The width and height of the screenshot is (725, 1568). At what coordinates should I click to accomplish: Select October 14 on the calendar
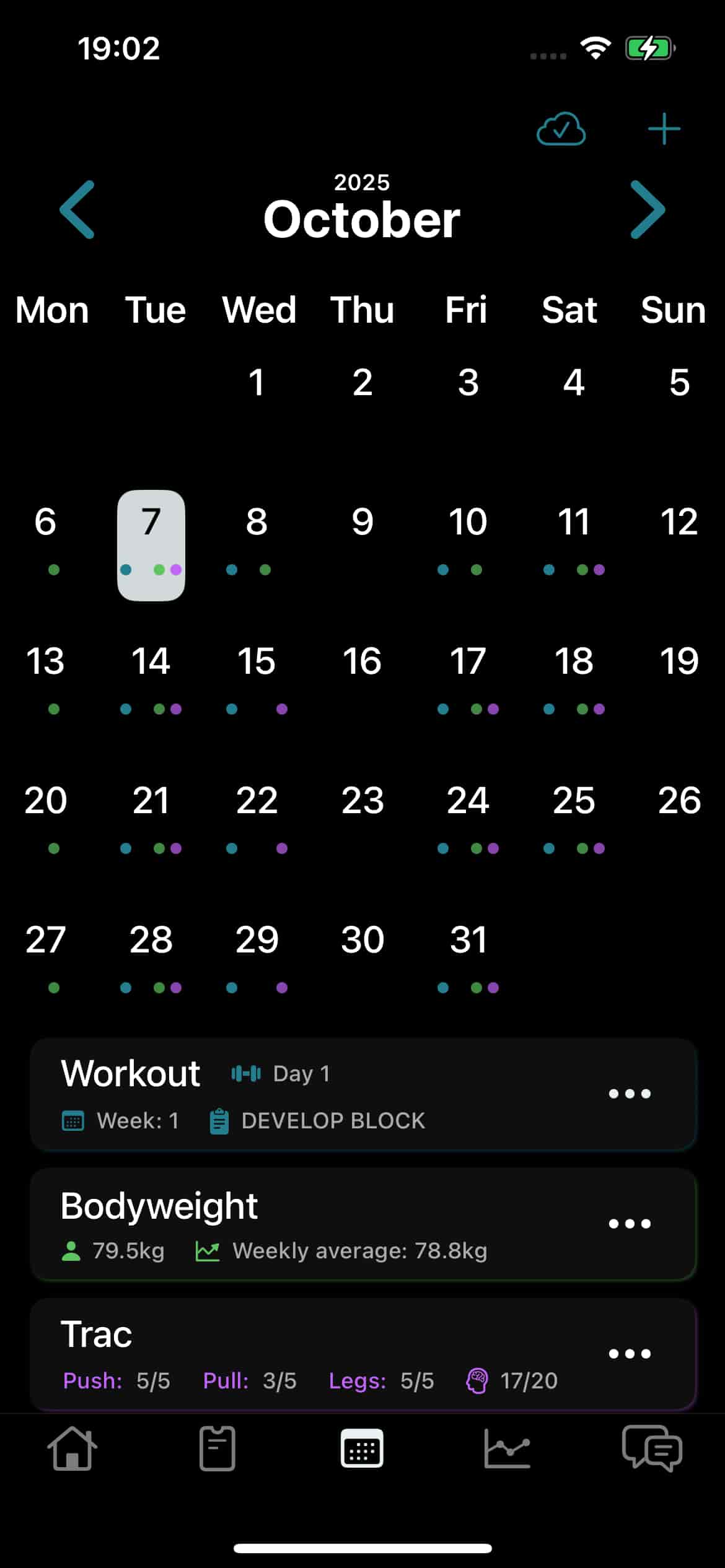(x=151, y=677)
